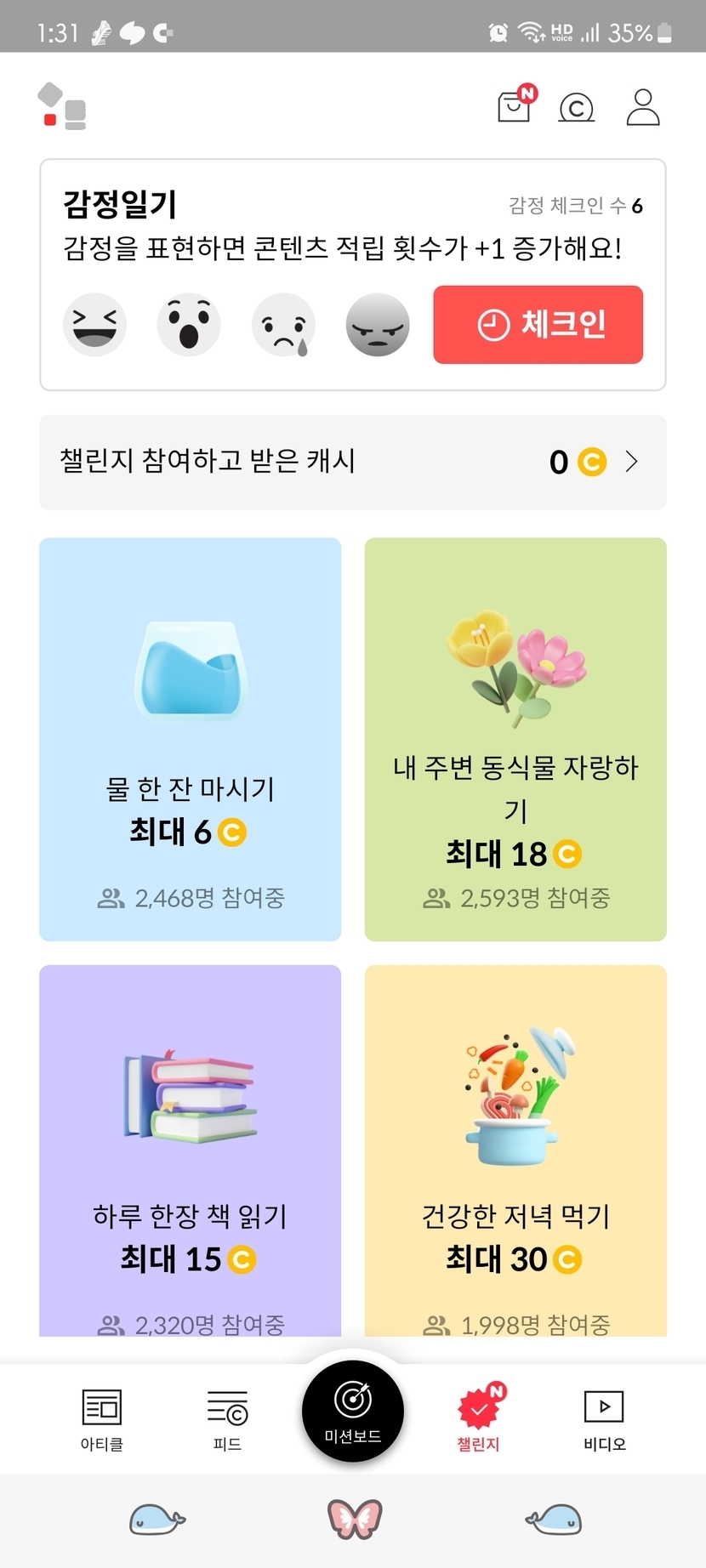Screen dimensions: 706x1568
Task: Open the user profile icon
Action: point(642,107)
